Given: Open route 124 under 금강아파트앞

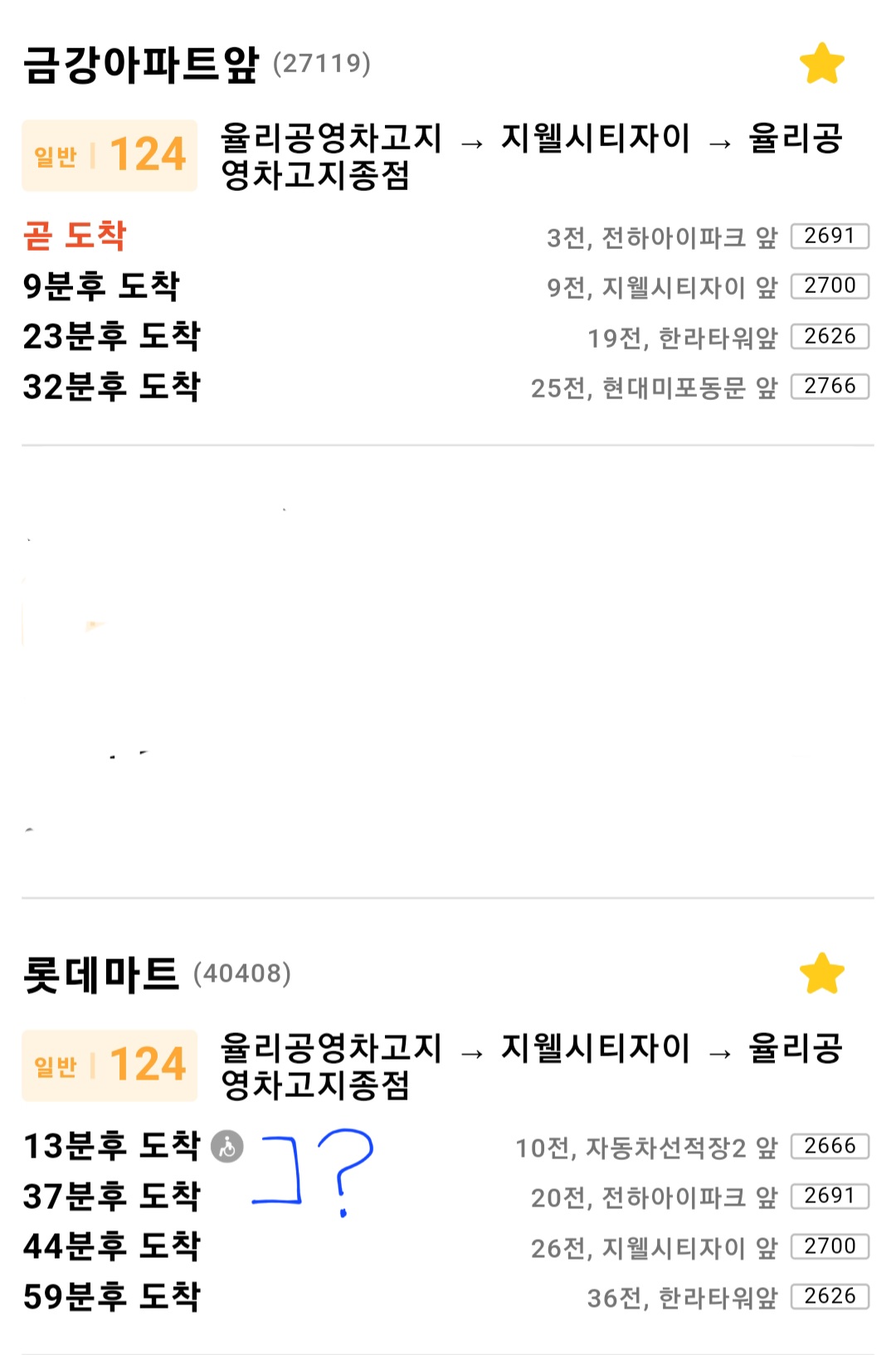Looking at the screenshot, I should click(110, 155).
